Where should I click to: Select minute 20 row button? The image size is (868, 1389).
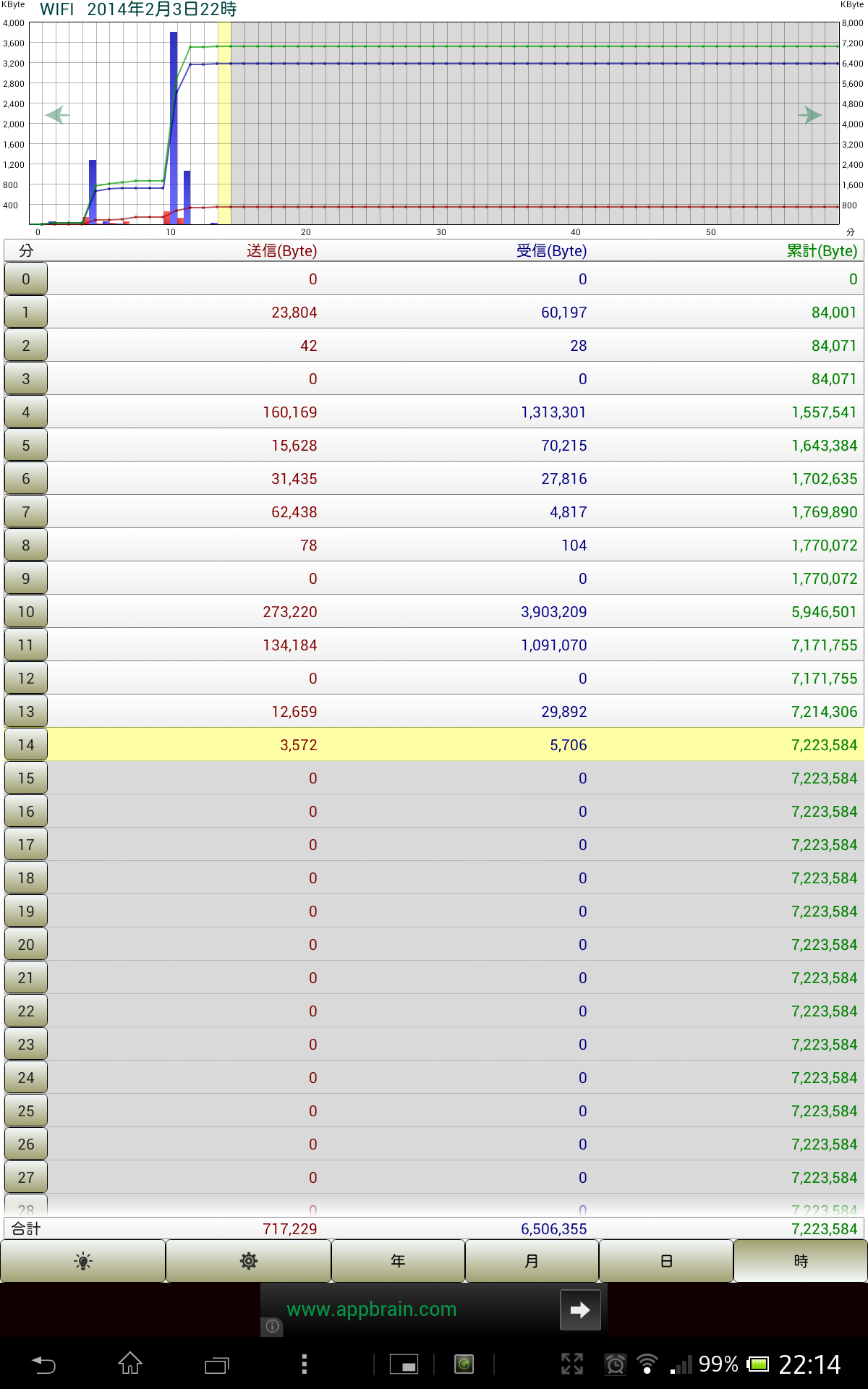[26, 945]
